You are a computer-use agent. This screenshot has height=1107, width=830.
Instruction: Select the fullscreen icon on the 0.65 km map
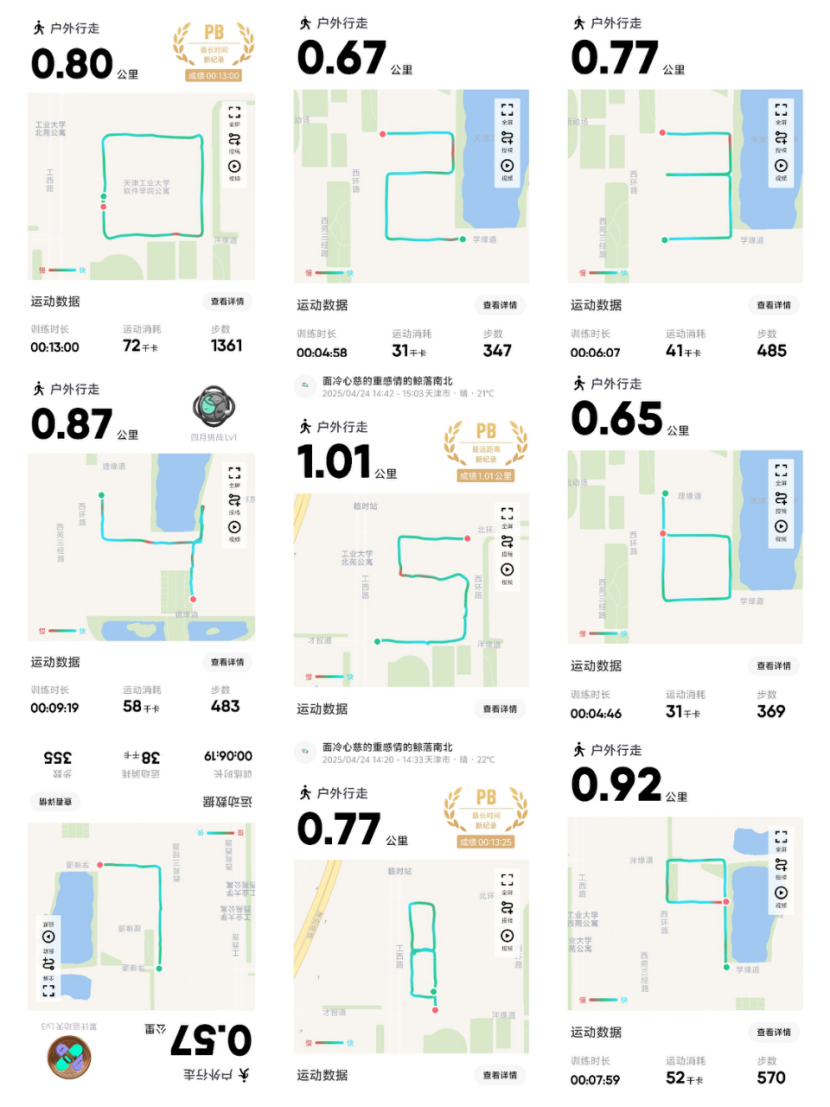[x=781, y=471]
